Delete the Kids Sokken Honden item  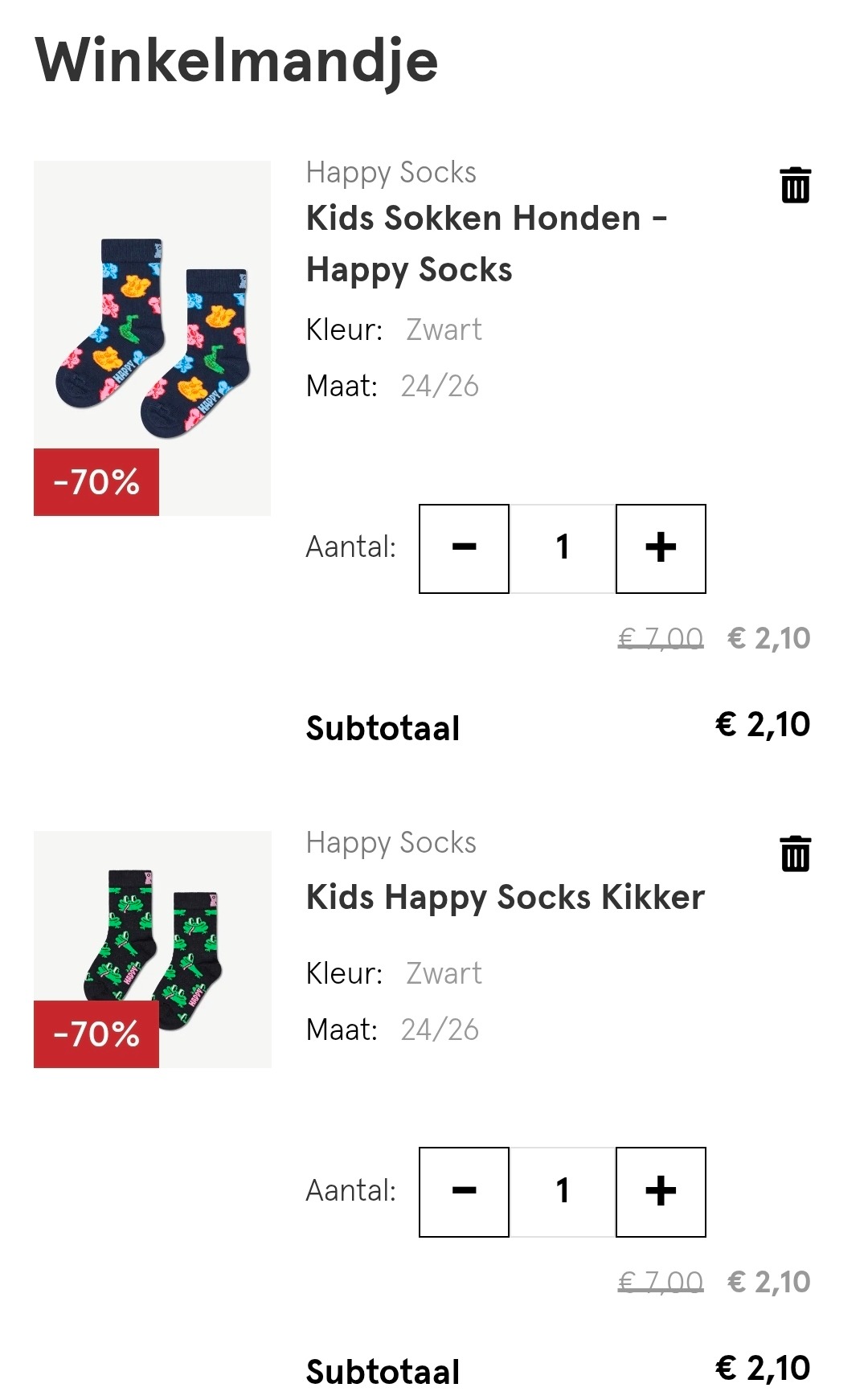pos(794,186)
